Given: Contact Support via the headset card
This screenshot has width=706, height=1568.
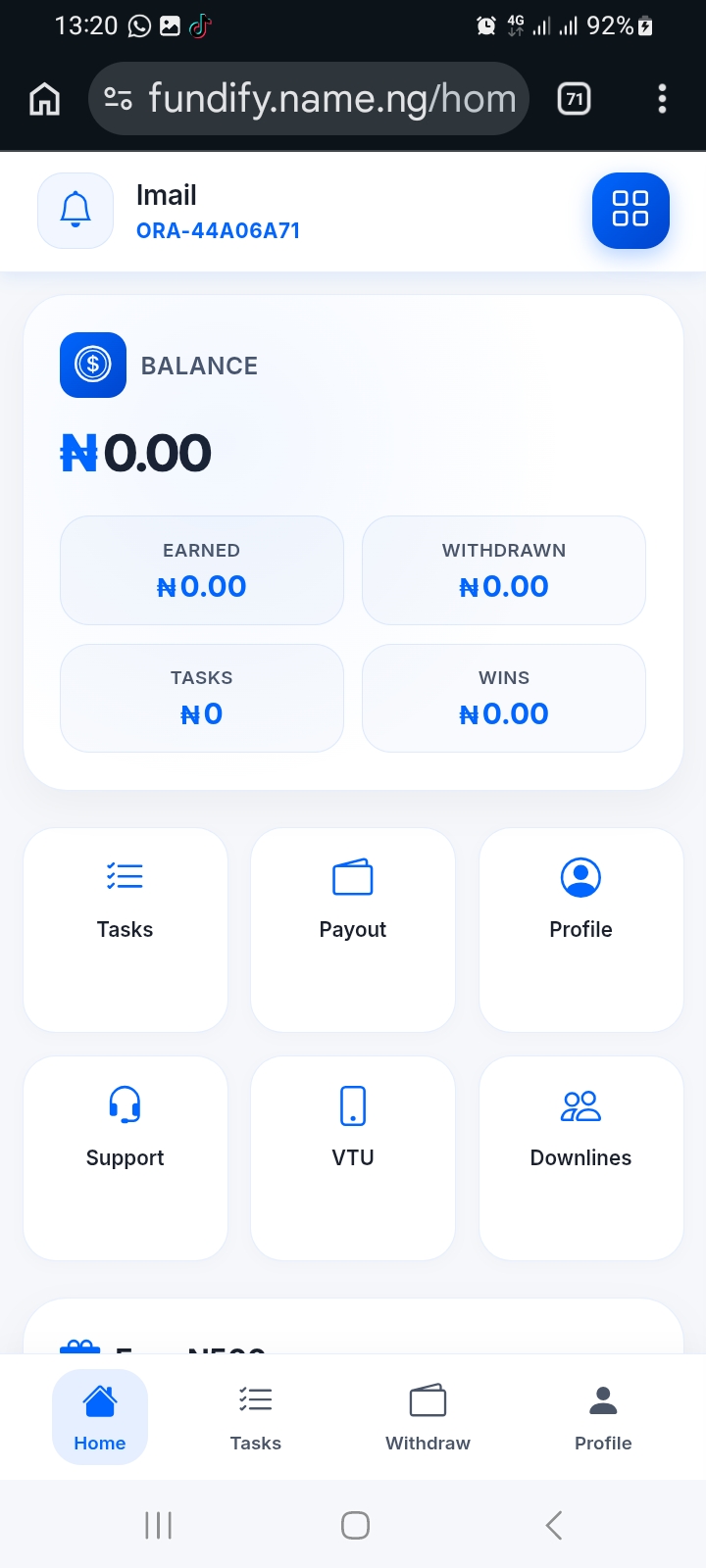Looking at the screenshot, I should pos(126,1157).
